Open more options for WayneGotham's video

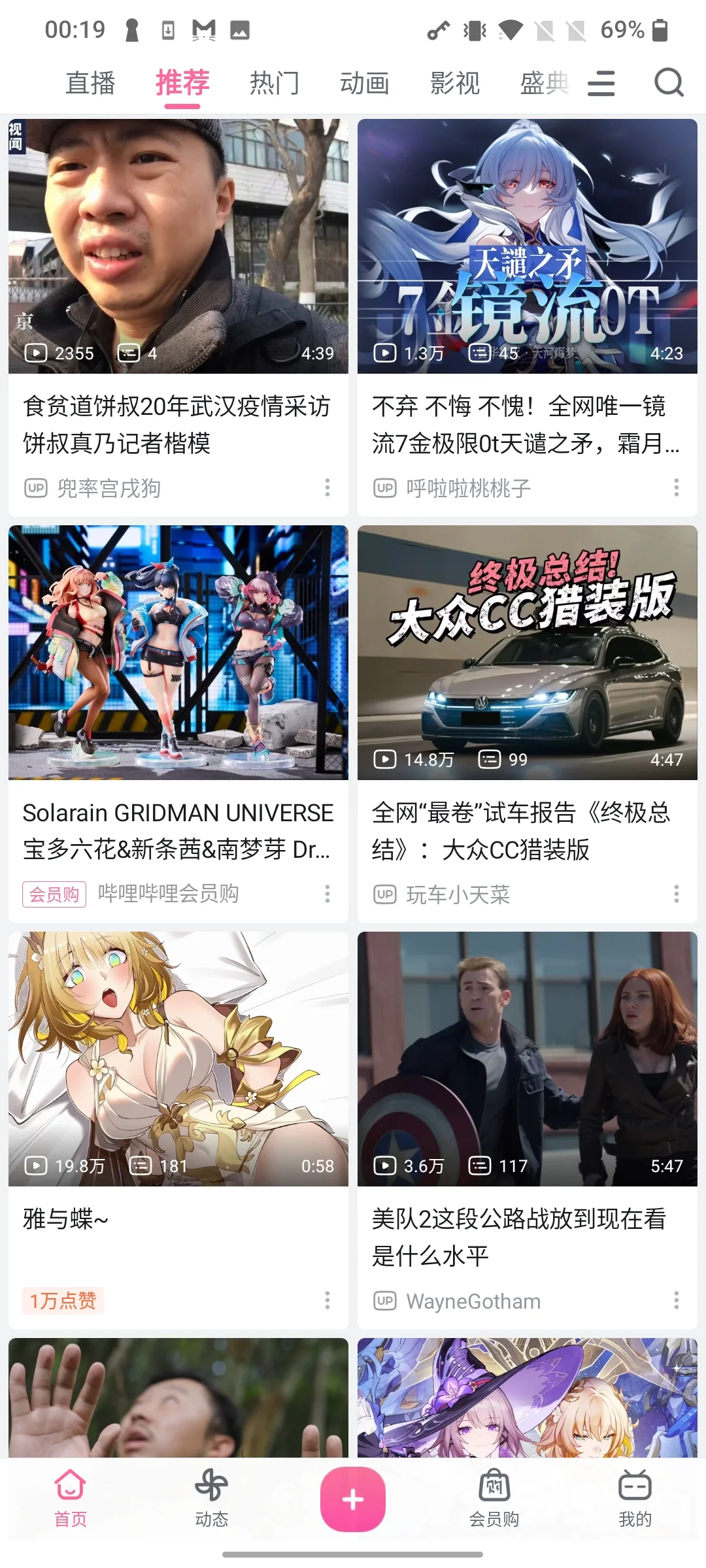click(x=677, y=1300)
